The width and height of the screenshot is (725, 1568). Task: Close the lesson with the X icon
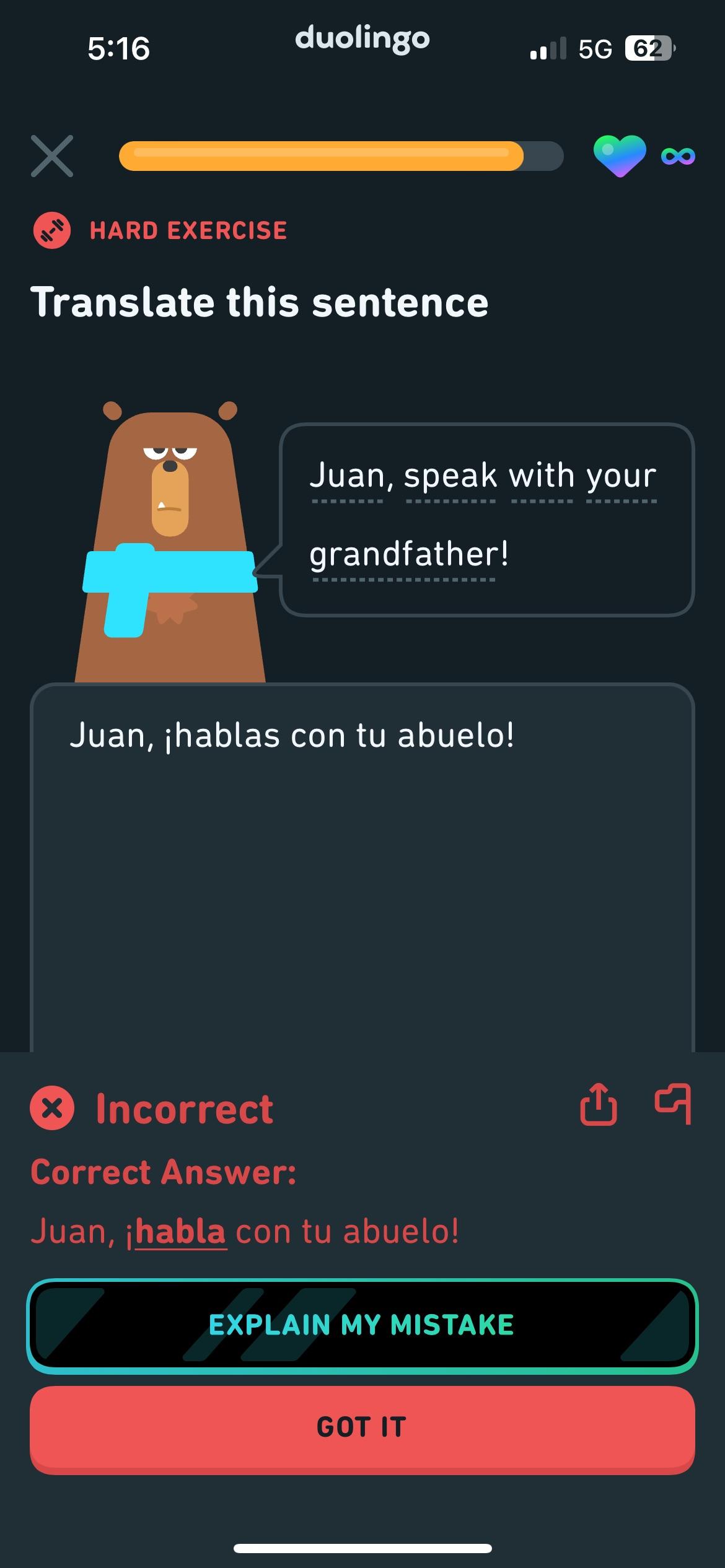[x=52, y=156]
